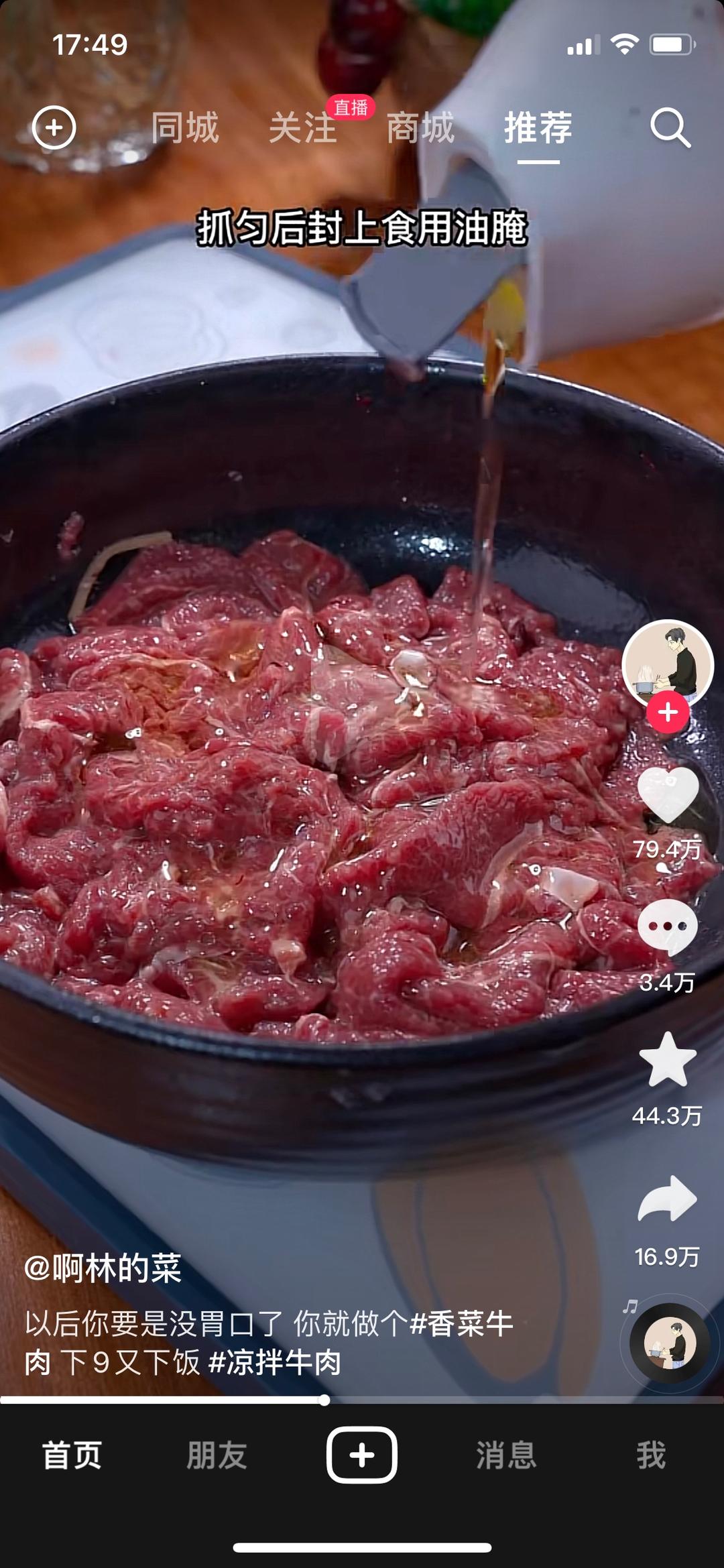Viewport: 724px width, 1568px height.
Task: Open the 商城 tab
Action: point(420,127)
